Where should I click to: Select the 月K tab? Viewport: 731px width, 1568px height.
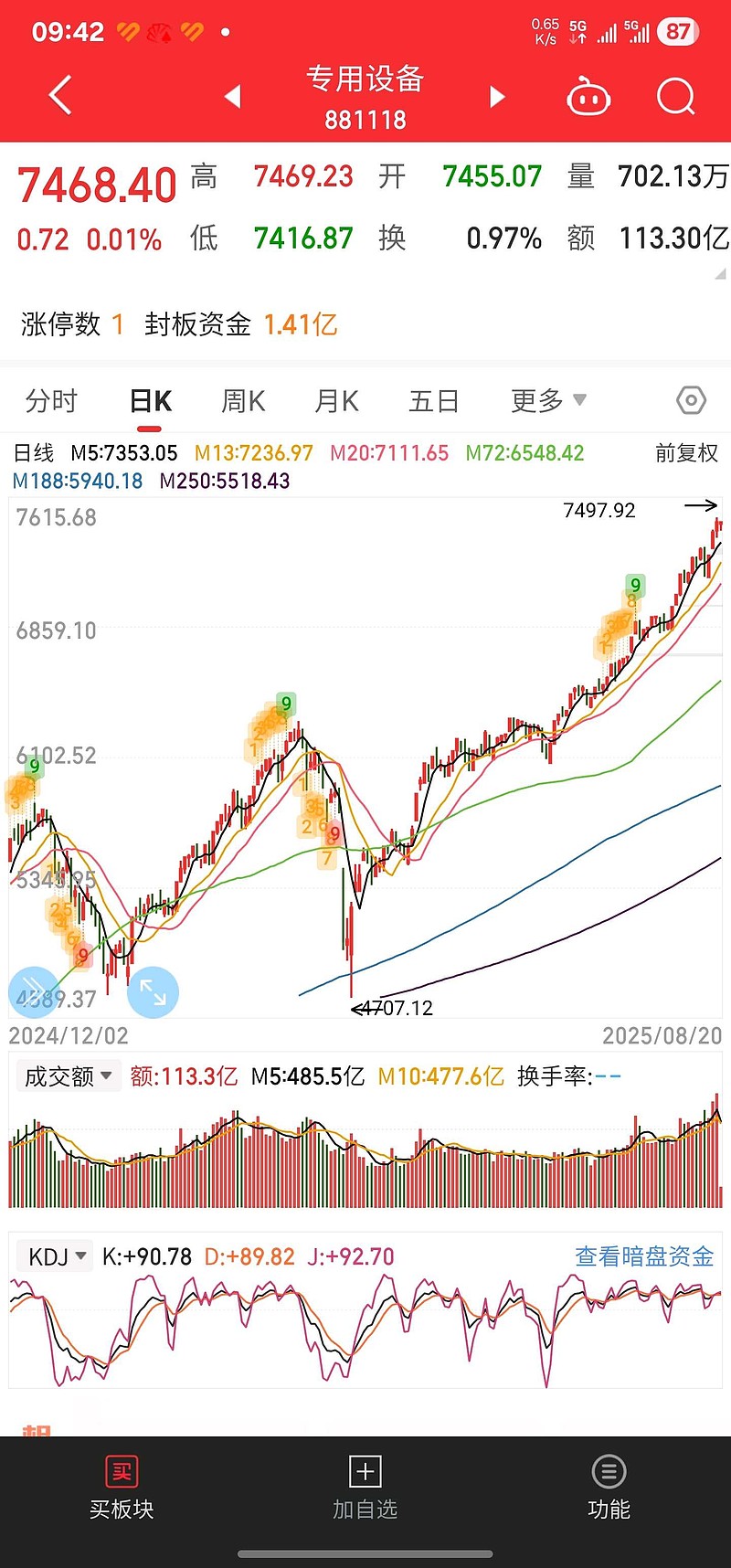[336, 400]
